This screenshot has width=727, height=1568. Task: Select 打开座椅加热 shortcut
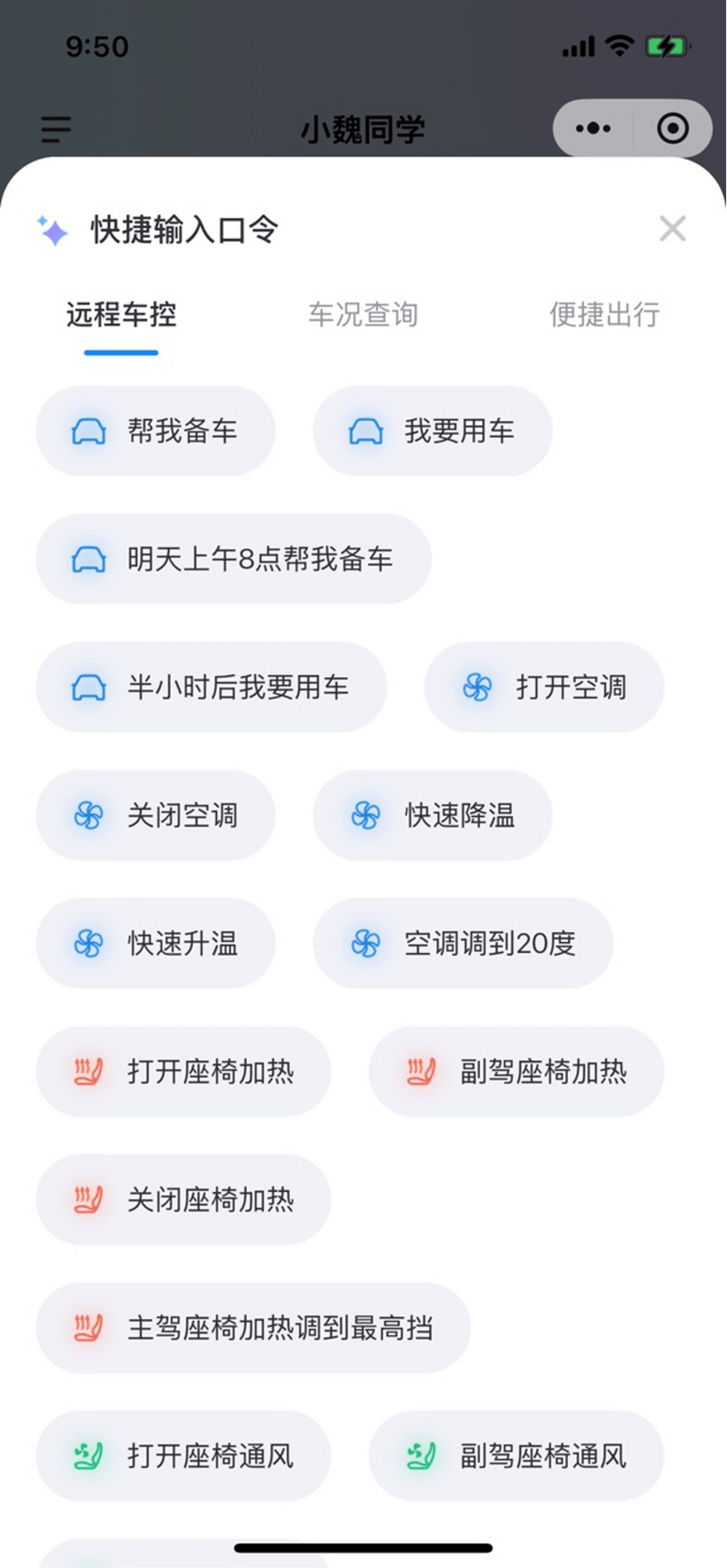(x=184, y=1071)
